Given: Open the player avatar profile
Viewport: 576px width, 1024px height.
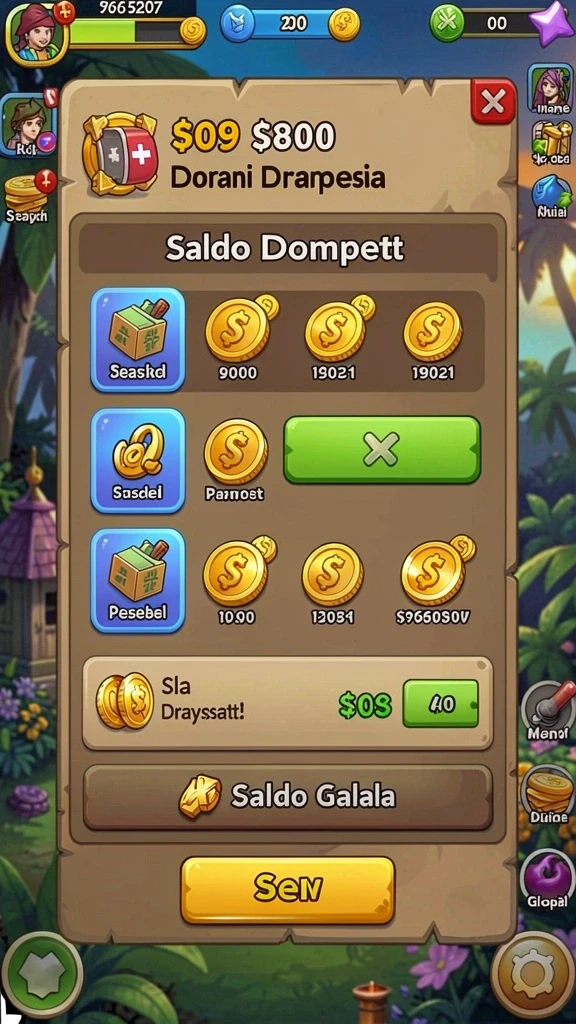Looking at the screenshot, I should pyautogui.click(x=36, y=33).
